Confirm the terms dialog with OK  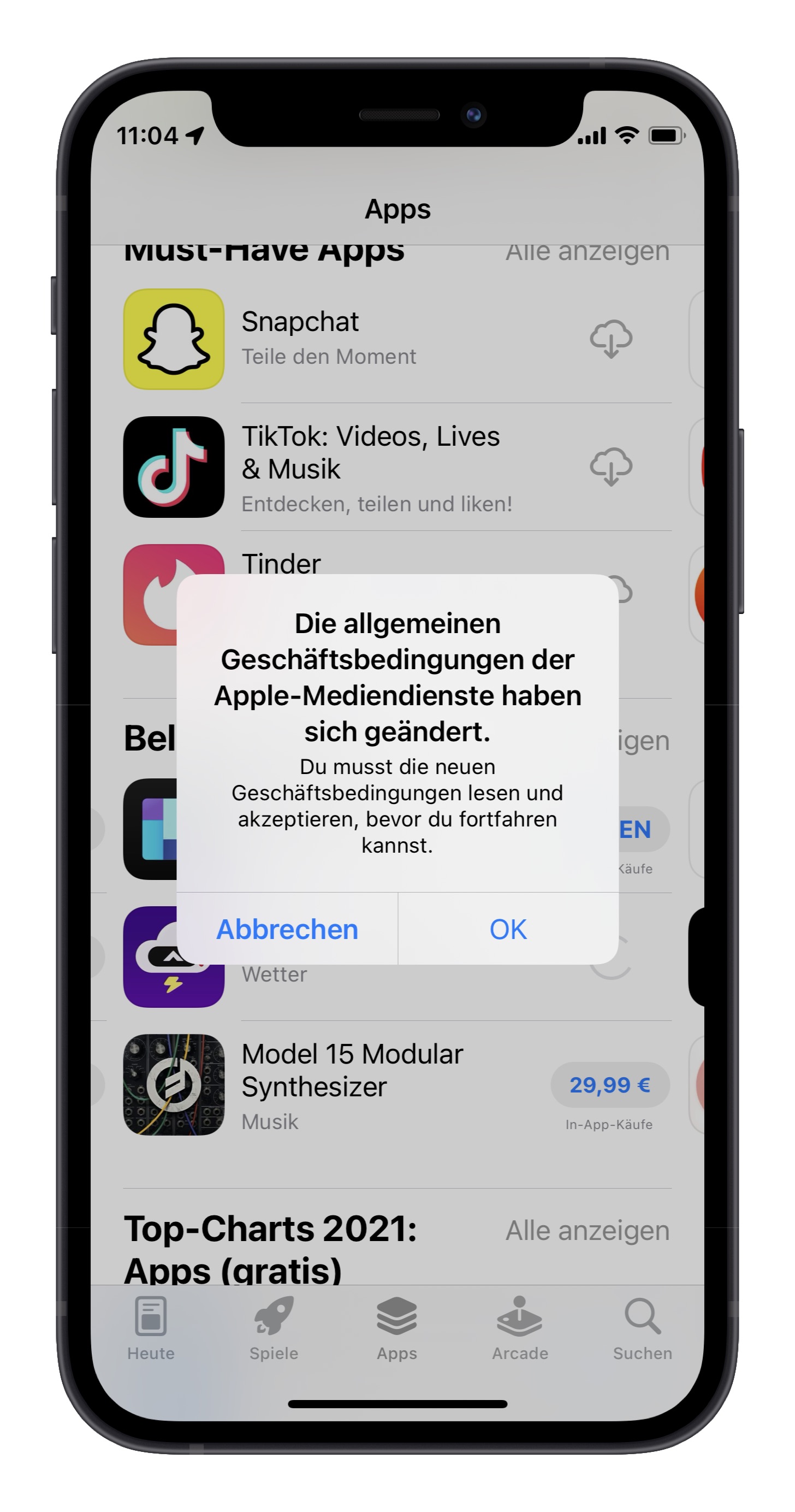507,929
